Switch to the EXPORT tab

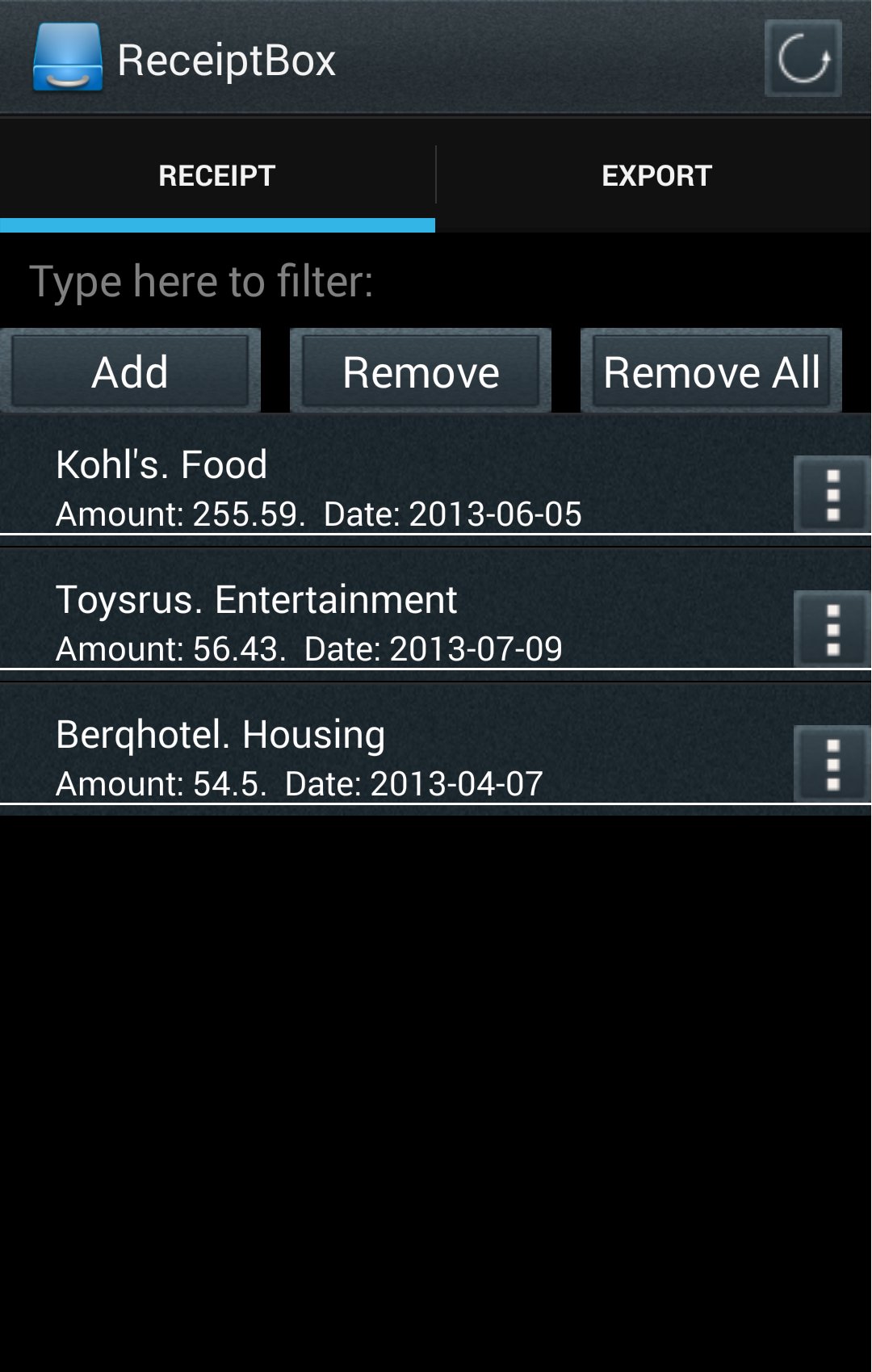point(656,175)
